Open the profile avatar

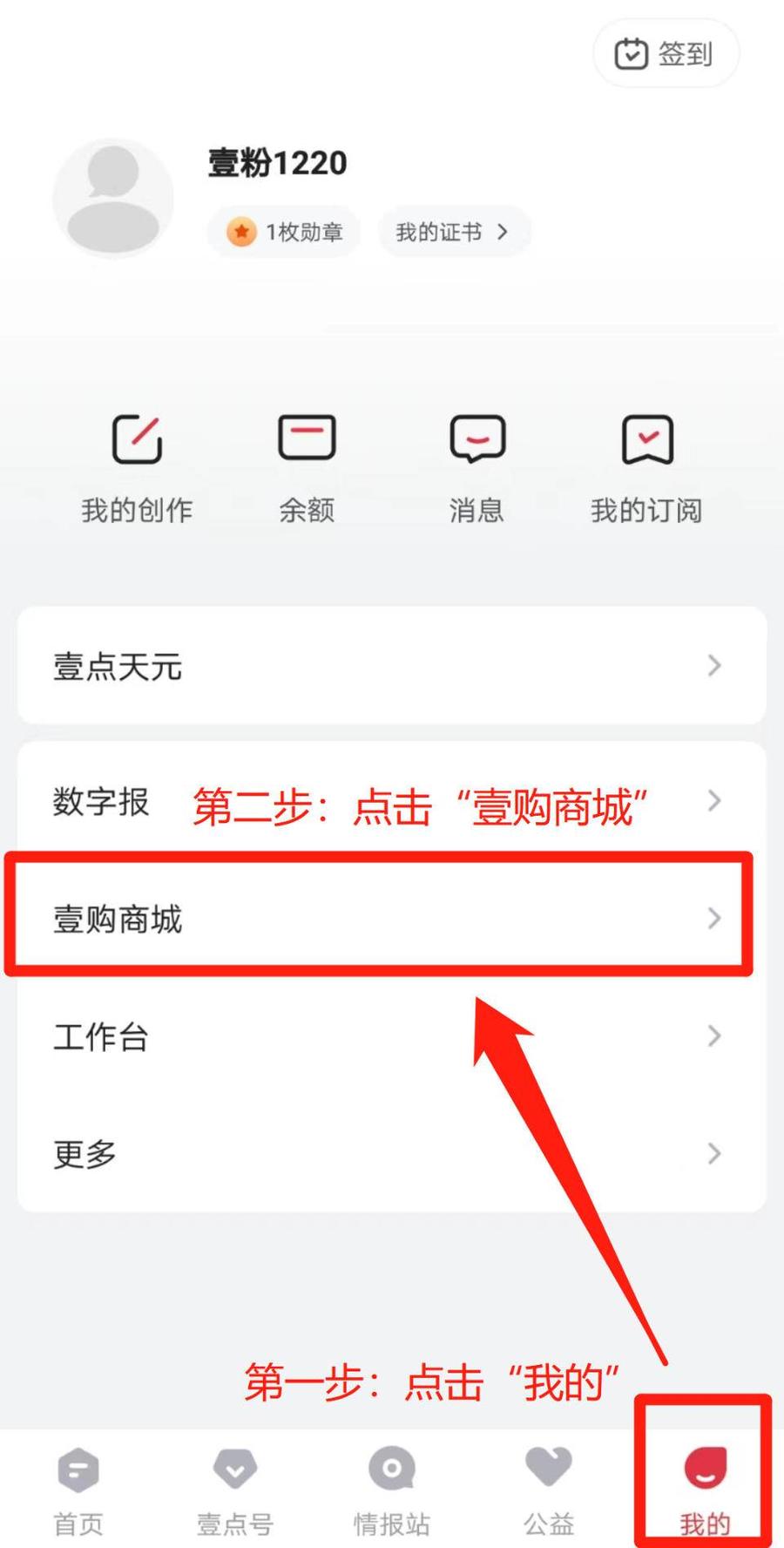[x=113, y=198]
